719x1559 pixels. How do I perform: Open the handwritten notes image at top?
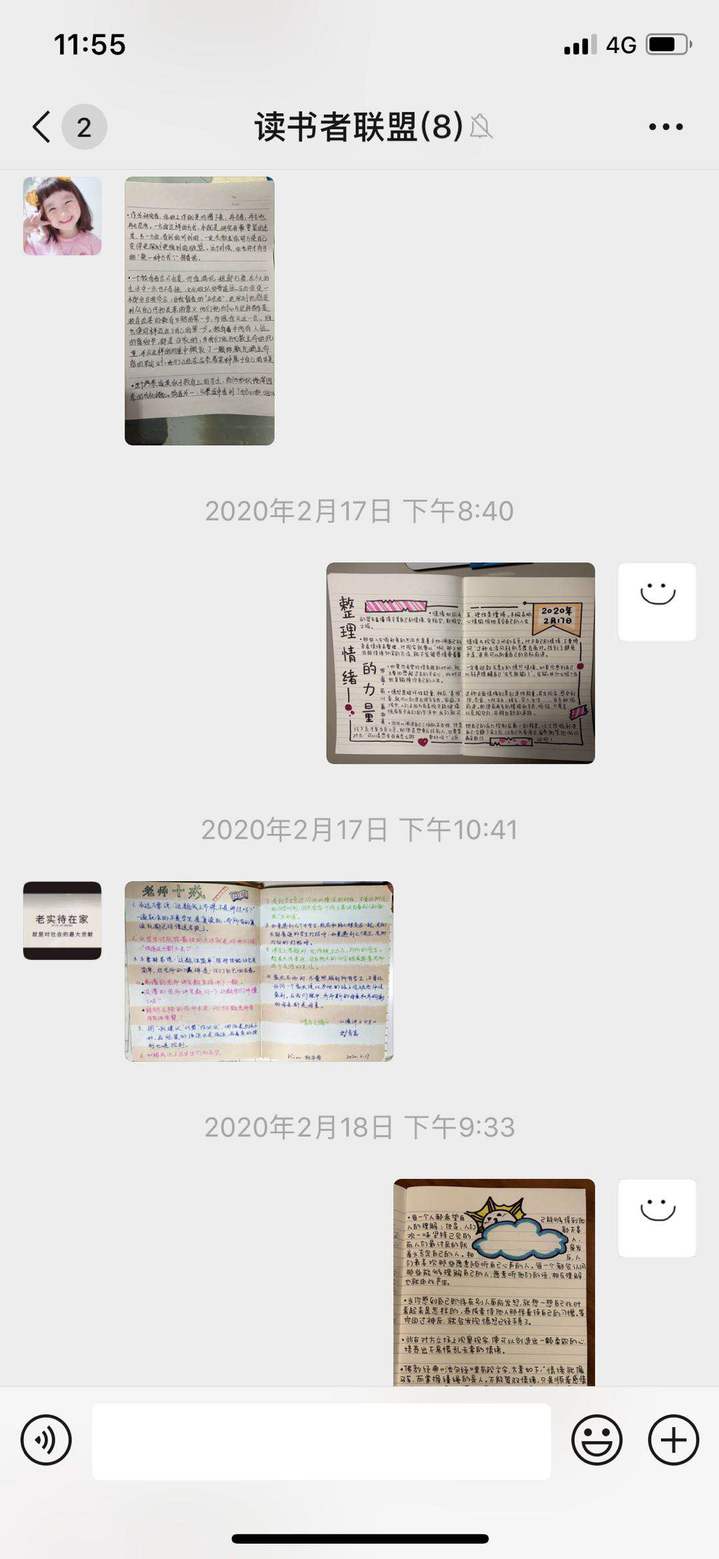199,311
